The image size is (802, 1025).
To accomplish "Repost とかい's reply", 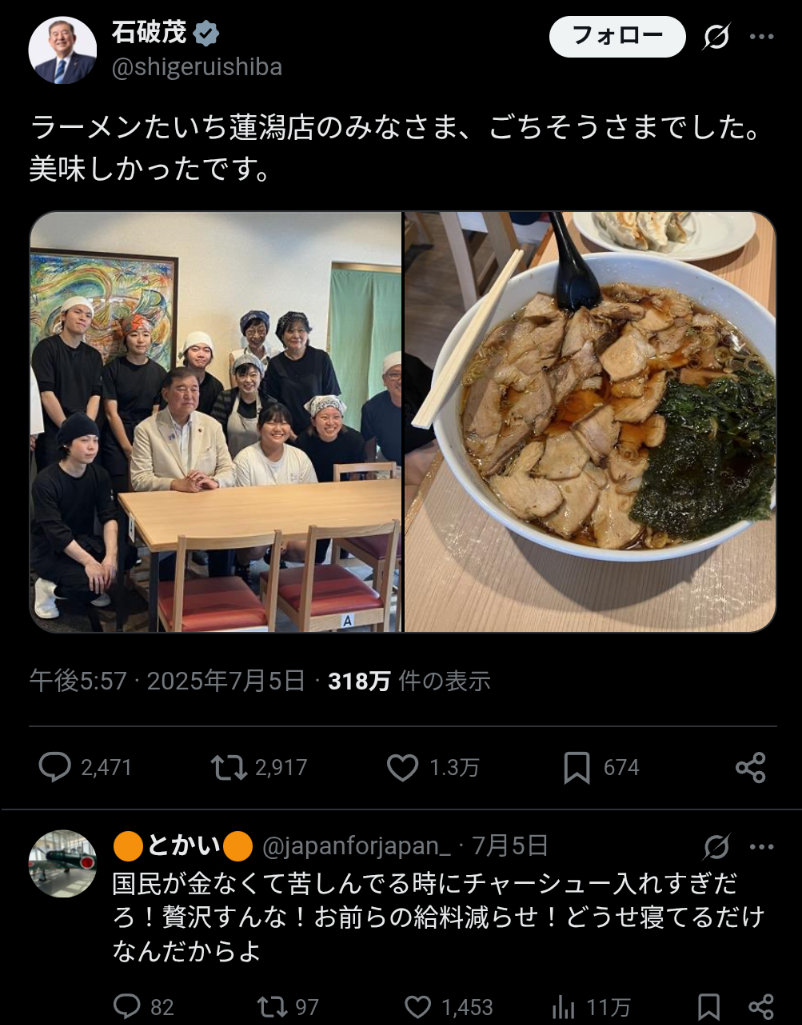I will pyautogui.click(x=273, y=1005).
